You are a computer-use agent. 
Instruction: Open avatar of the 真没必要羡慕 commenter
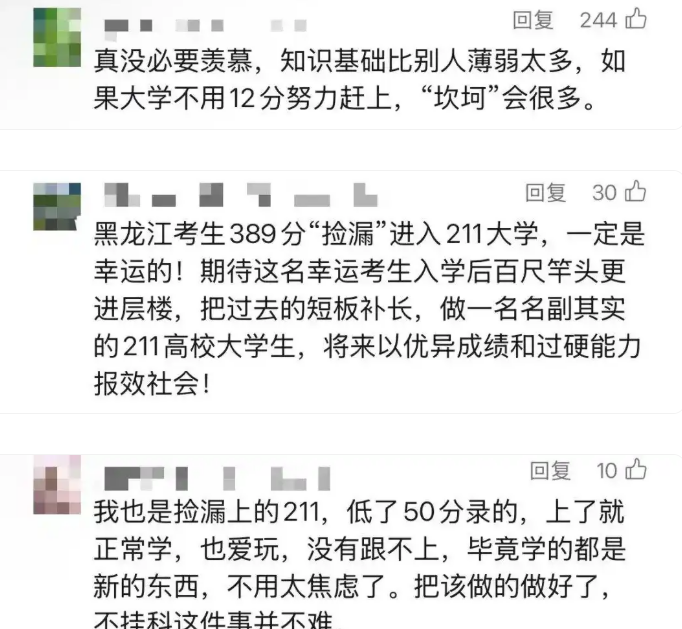pyautogui.click(x=57, y=37)
